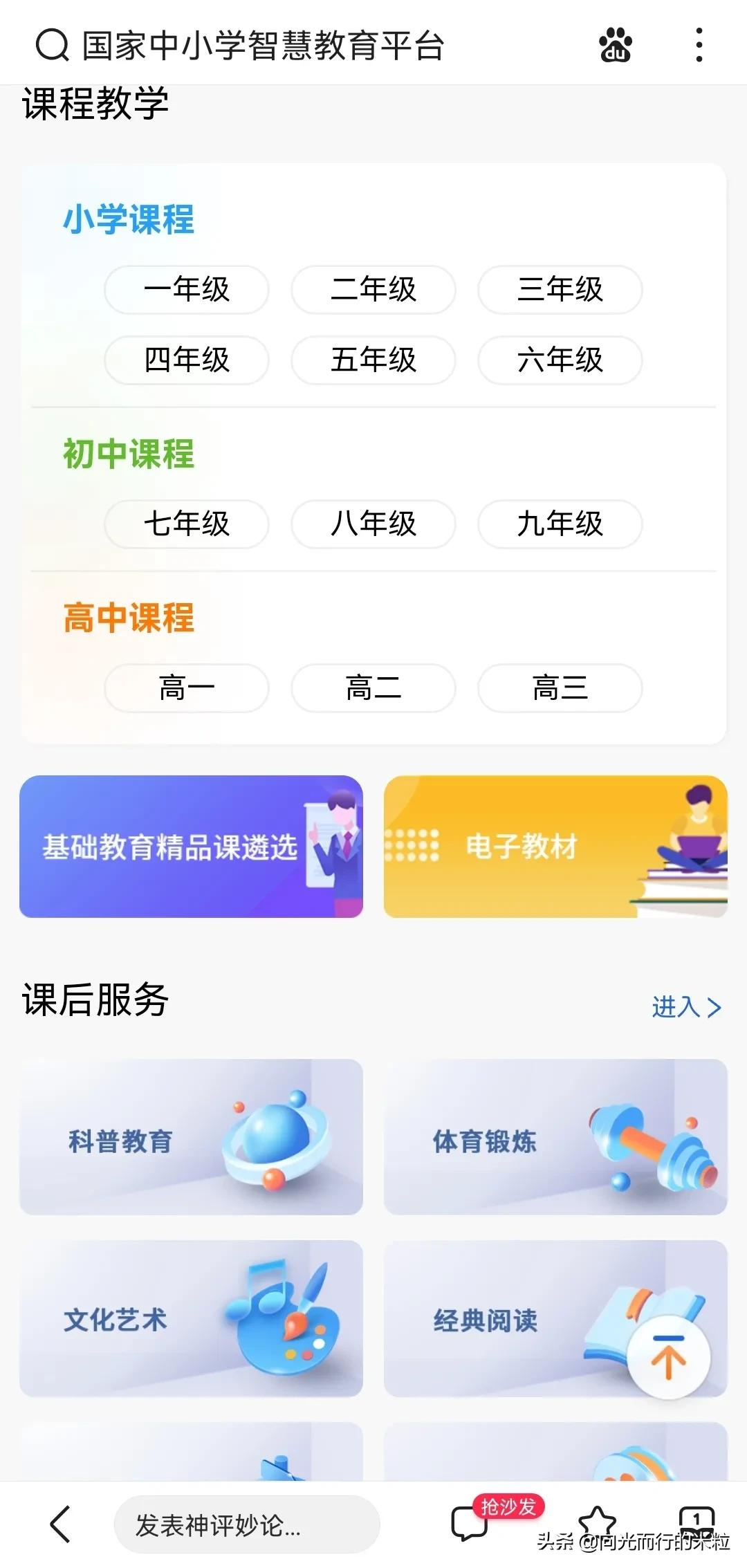Open 基础教育精品课遴选 banner

(x=192, y=847)
